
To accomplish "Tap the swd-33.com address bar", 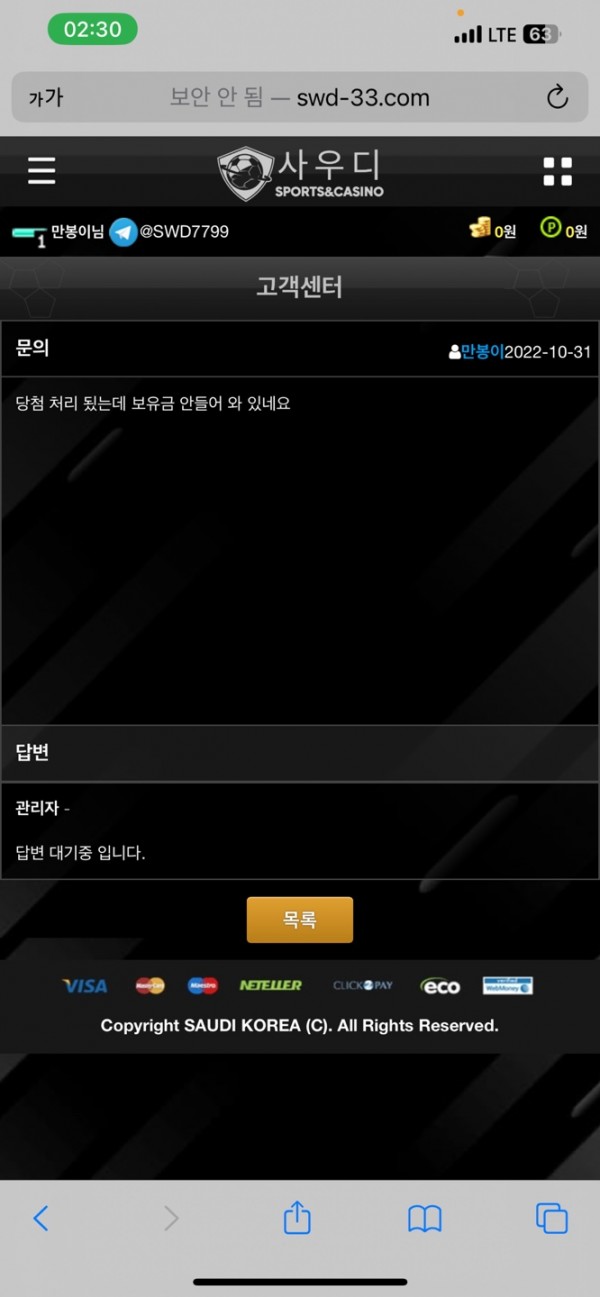I will click(300, 97).
